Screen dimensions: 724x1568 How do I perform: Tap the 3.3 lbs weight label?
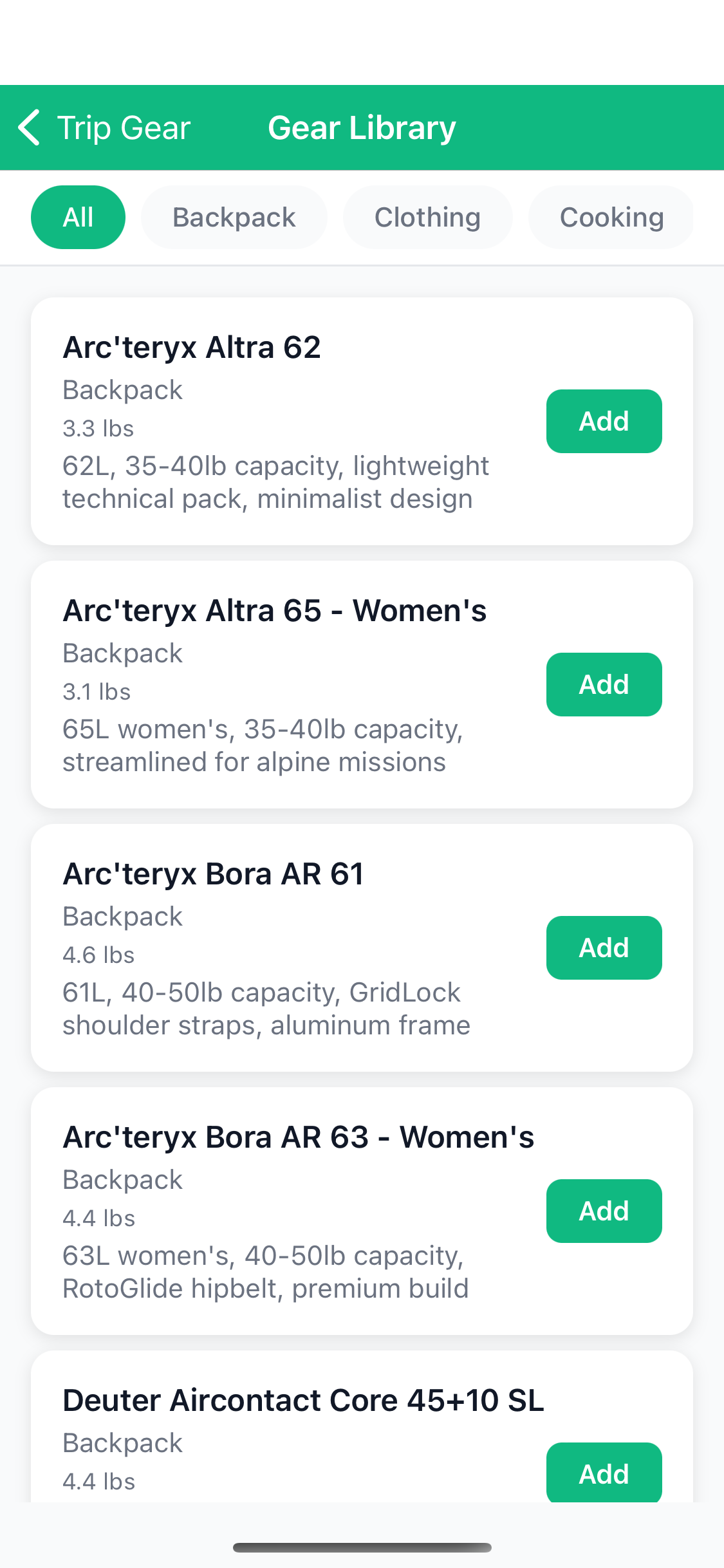click(98, 427)
